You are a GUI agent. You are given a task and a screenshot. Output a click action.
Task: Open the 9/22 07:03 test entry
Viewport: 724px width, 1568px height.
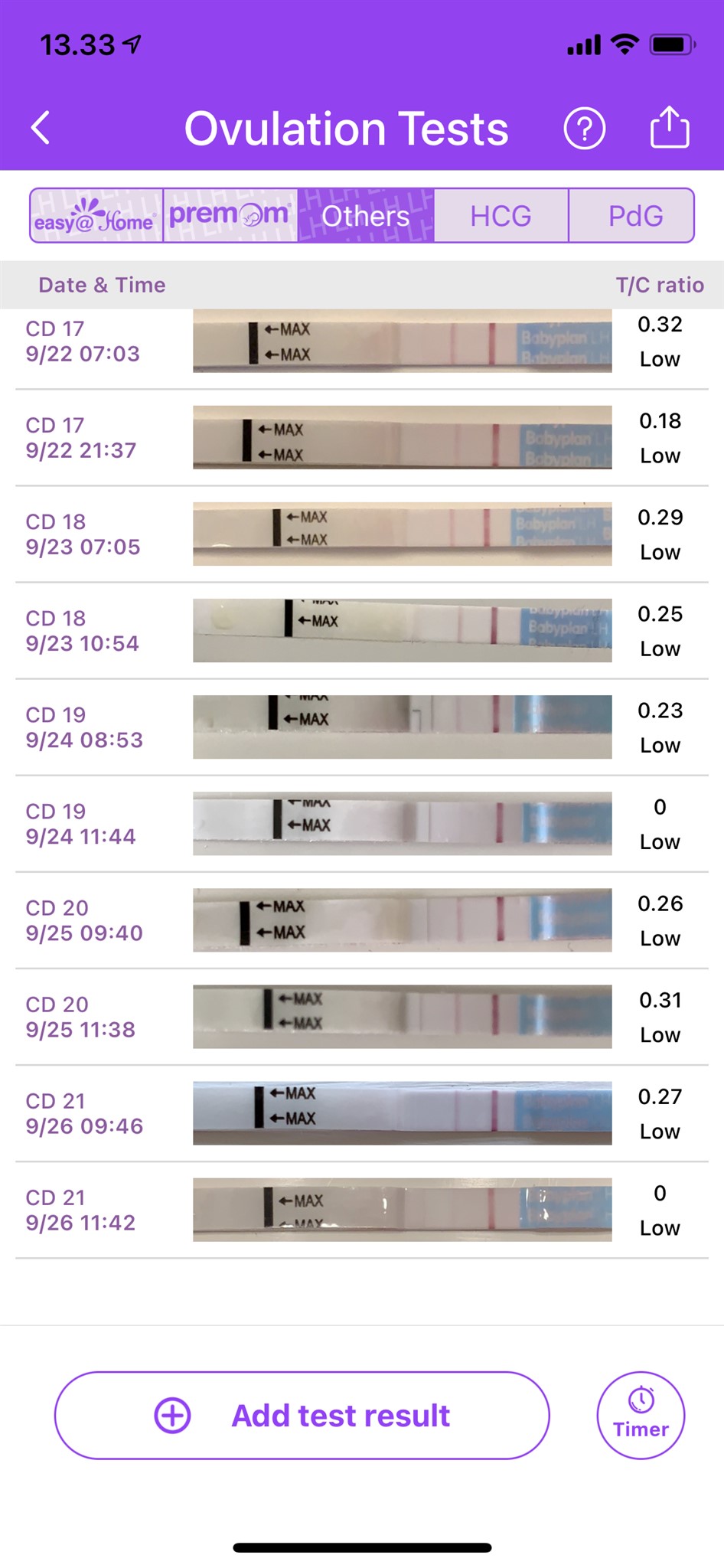coord(361,341)
